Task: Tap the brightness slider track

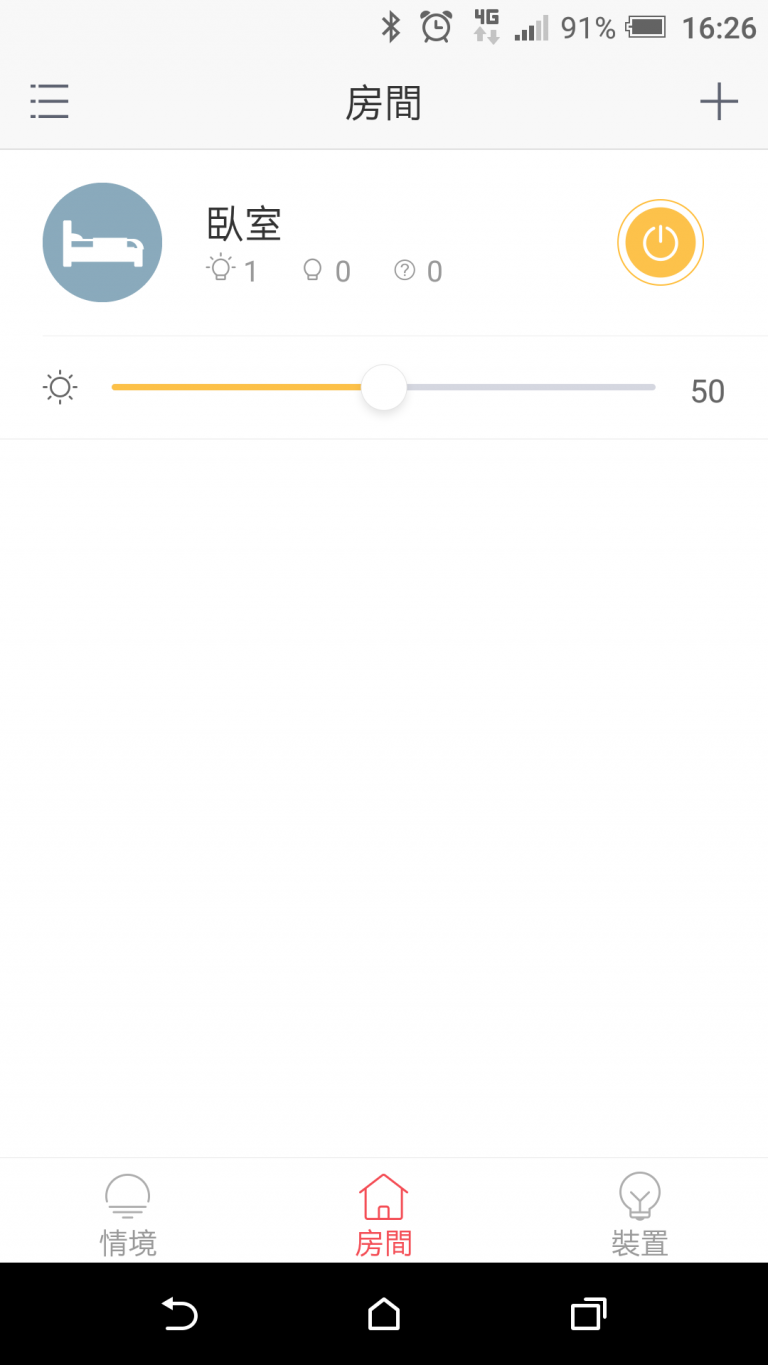Action: pos(383,387)
